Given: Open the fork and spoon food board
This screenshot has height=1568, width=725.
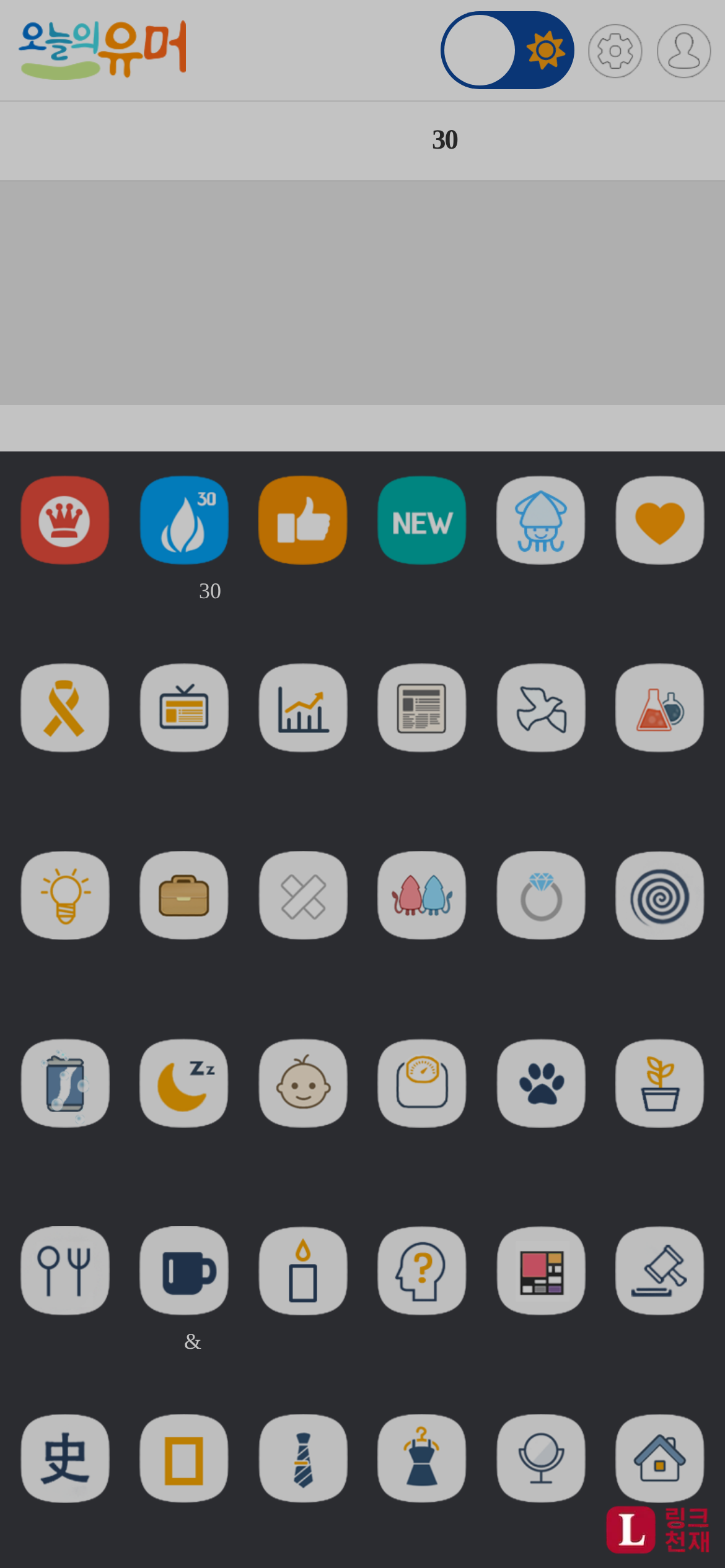Looking at the screenshot, I should coord(64,1271).
